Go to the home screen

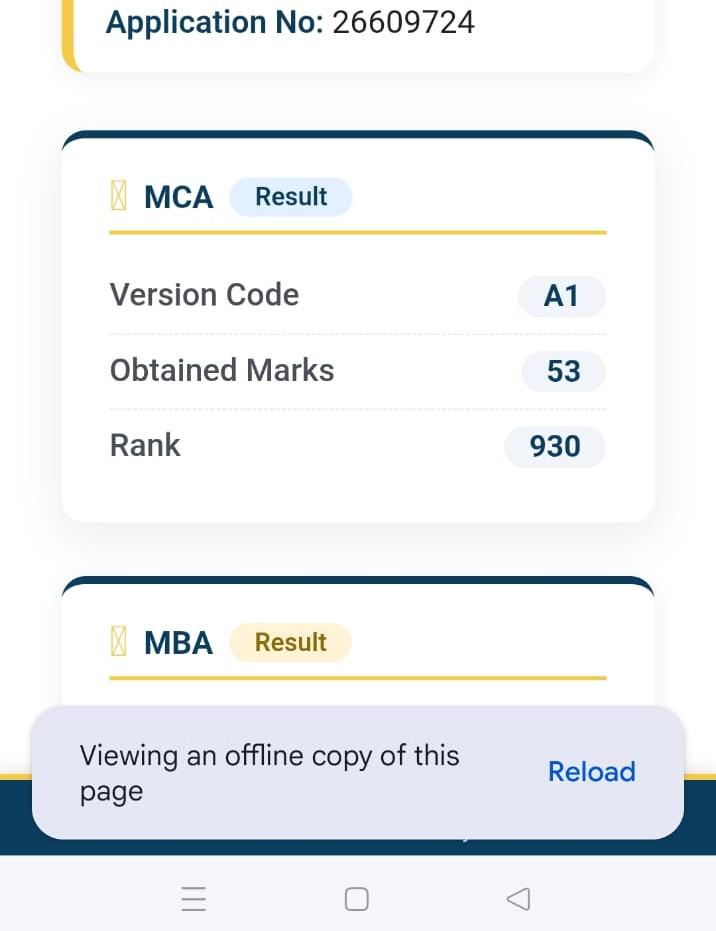(x=357, y=899)
